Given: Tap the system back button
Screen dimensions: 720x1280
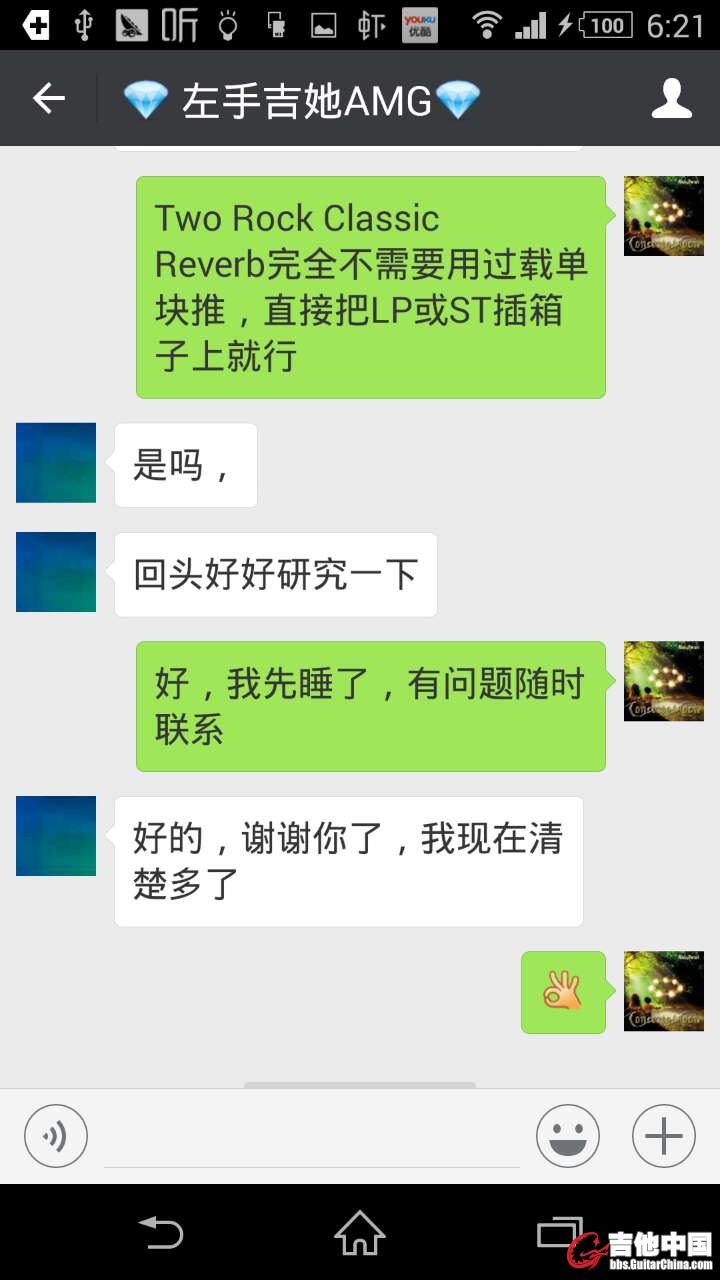Looking at the screenshot, I should [x=160, y=1232].
